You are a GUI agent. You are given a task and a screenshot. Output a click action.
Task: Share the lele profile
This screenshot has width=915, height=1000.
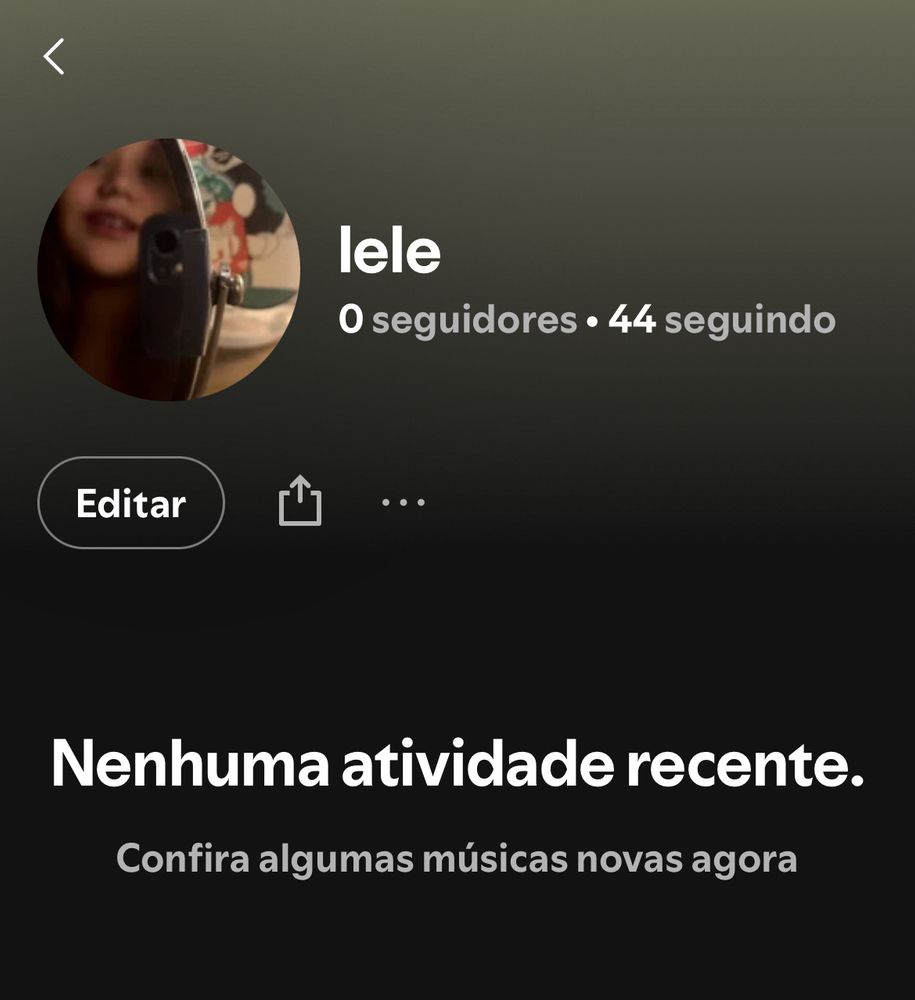(300, 500)
